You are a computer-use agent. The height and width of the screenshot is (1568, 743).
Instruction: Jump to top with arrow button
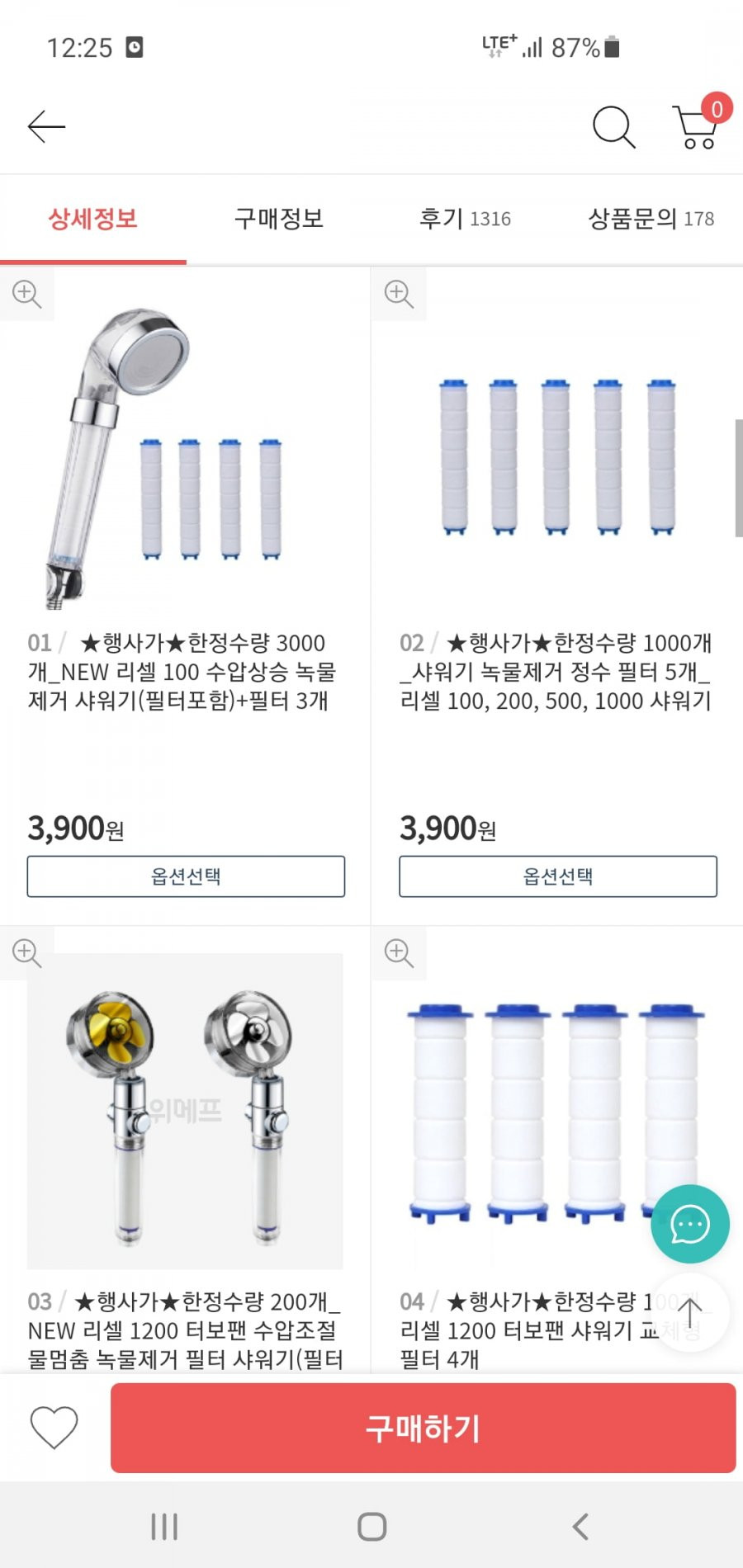coord(690,1313)
